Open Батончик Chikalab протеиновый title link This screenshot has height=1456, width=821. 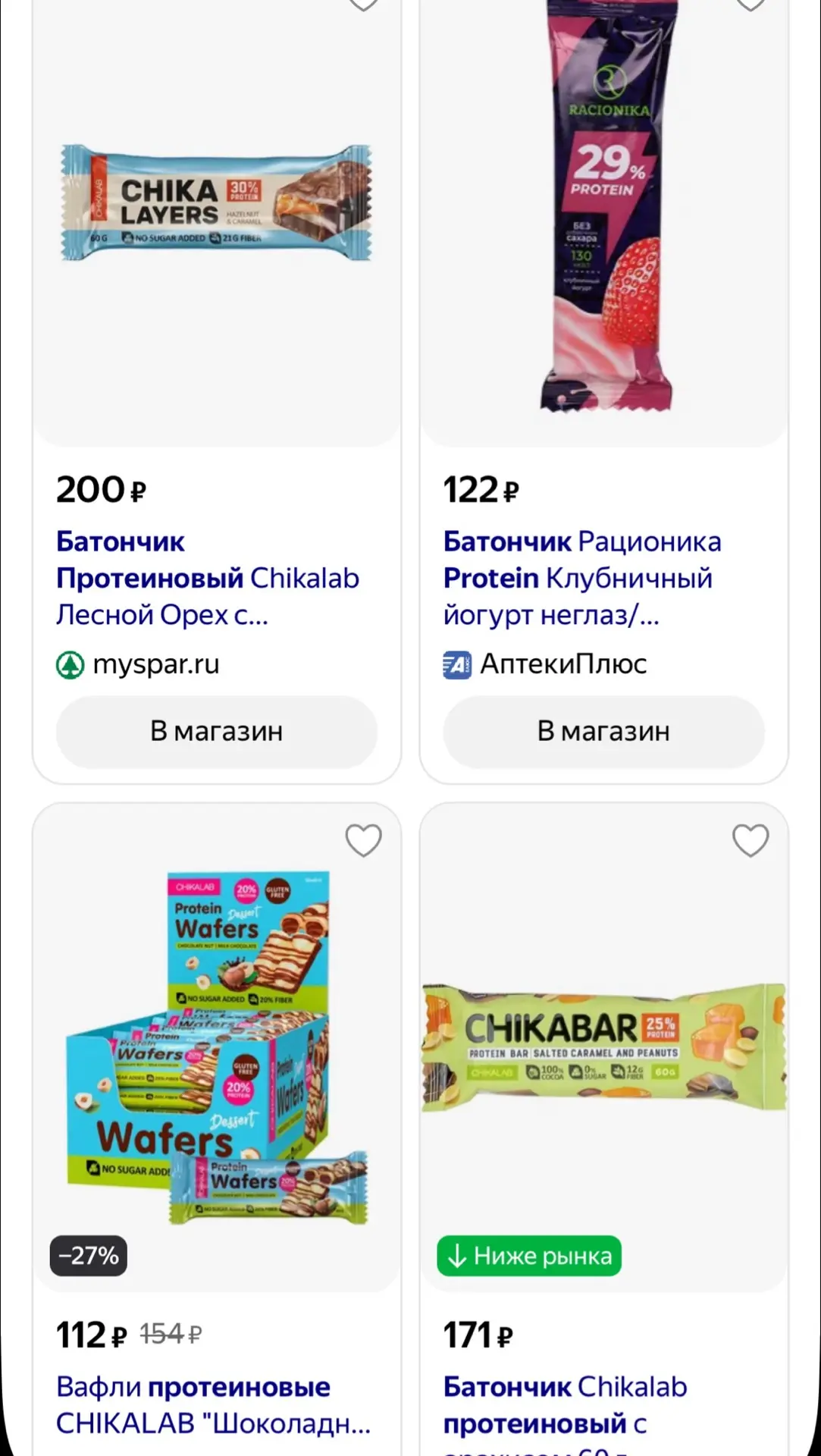pos(566,1414)
